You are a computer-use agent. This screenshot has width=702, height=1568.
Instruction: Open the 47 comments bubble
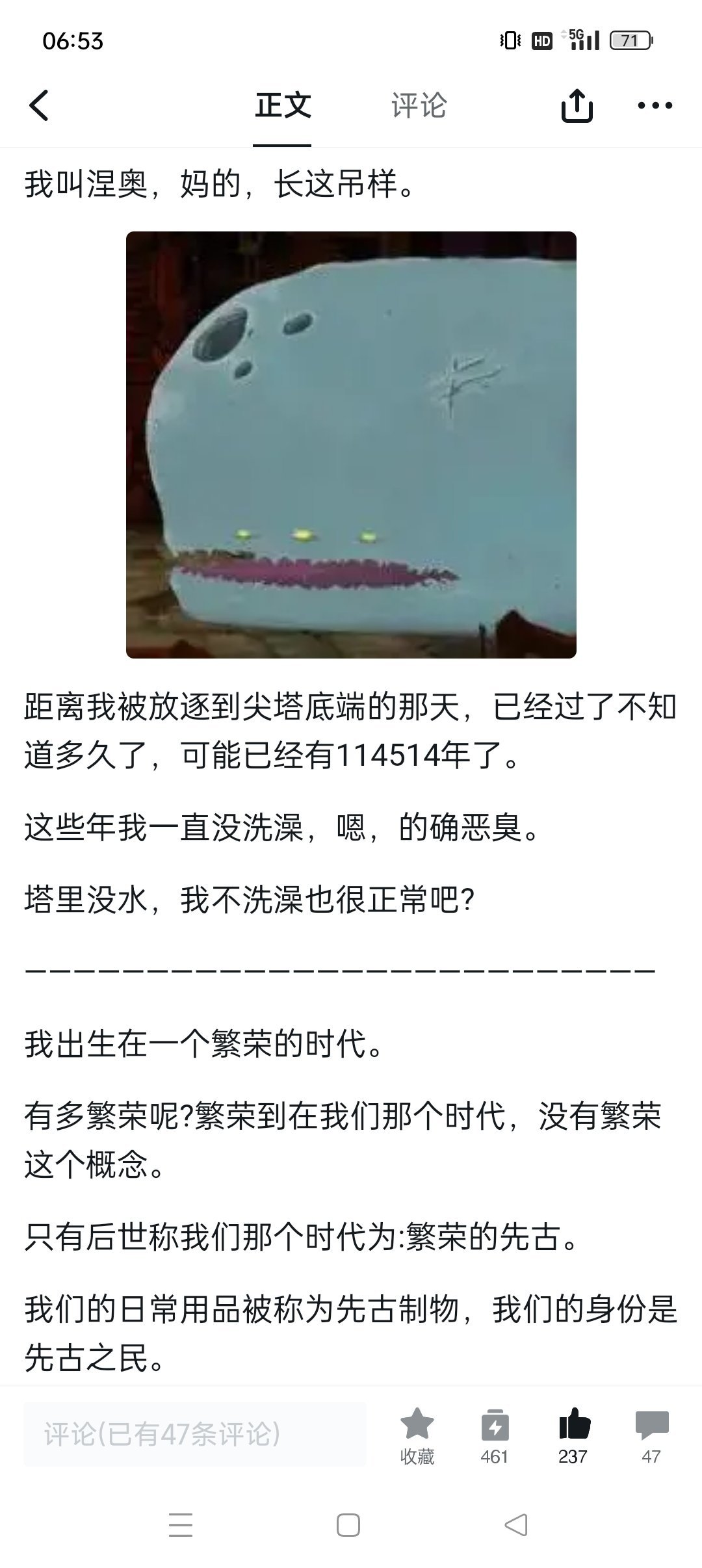coord(651,1437)
